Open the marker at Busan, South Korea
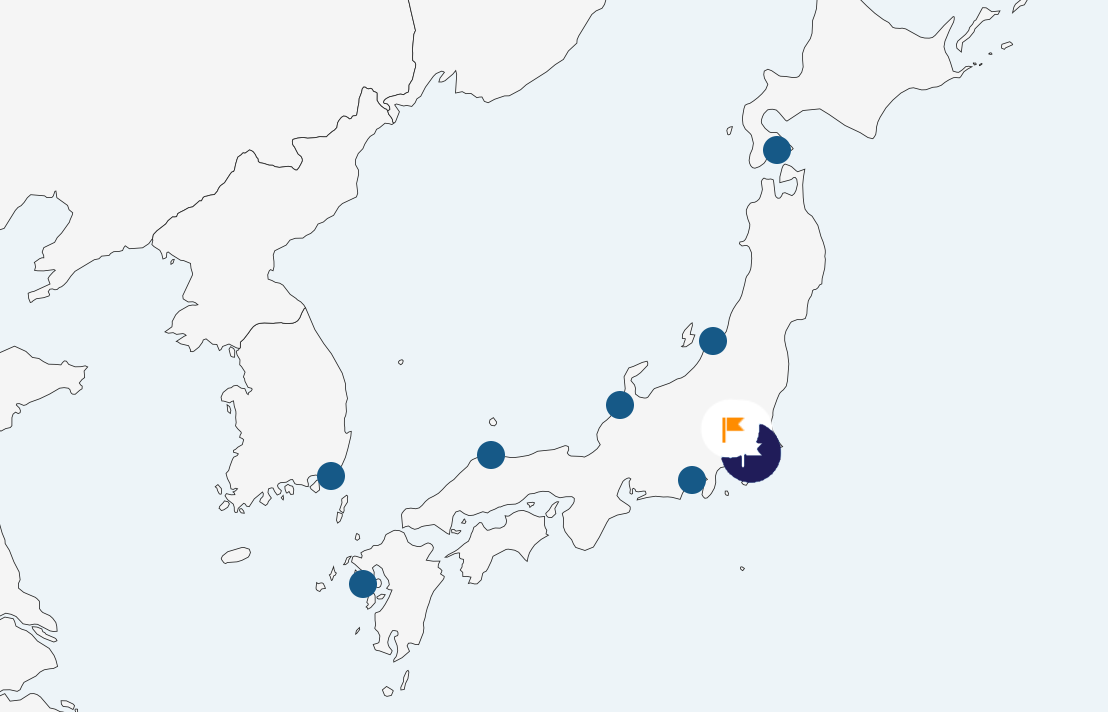 (331, 476)
